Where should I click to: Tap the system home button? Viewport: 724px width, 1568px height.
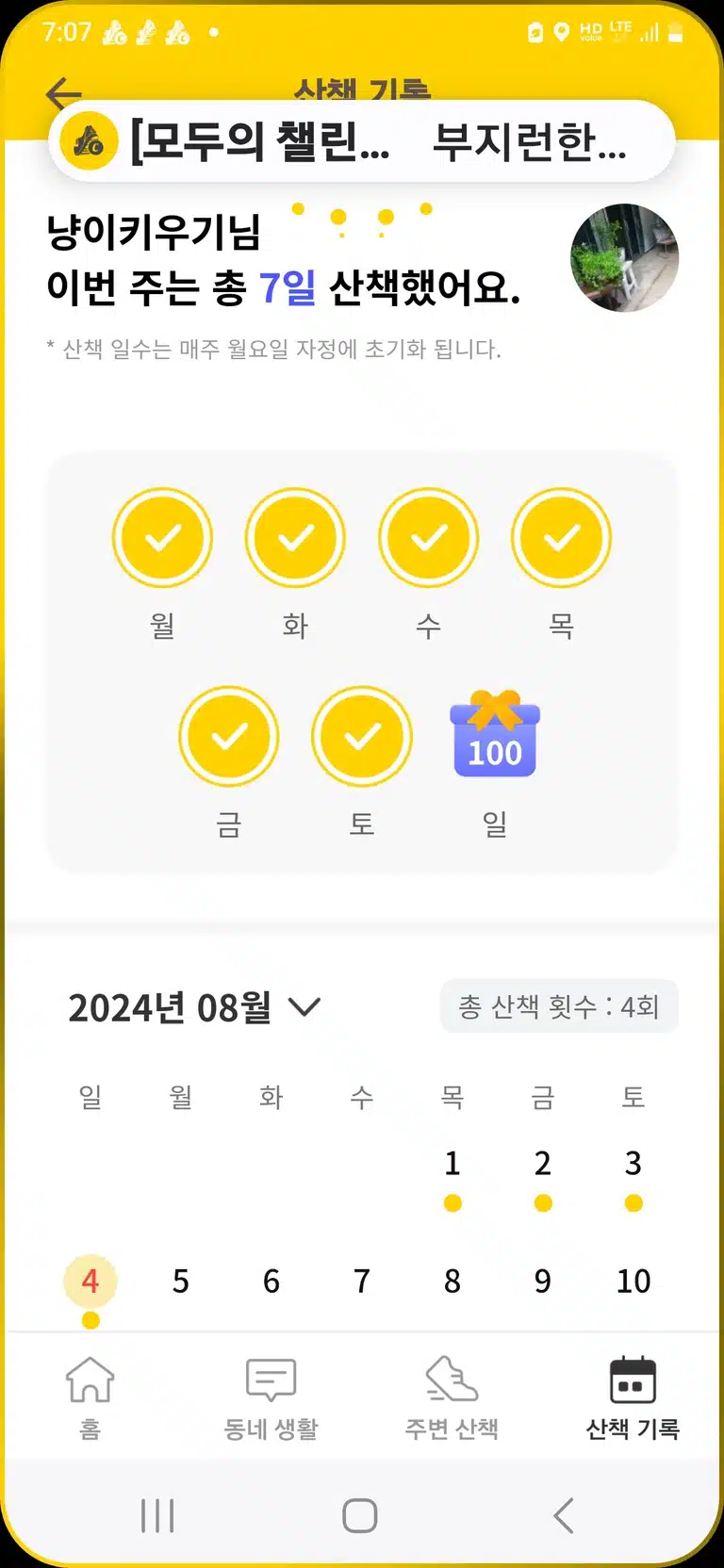[x=360, y=1516]
